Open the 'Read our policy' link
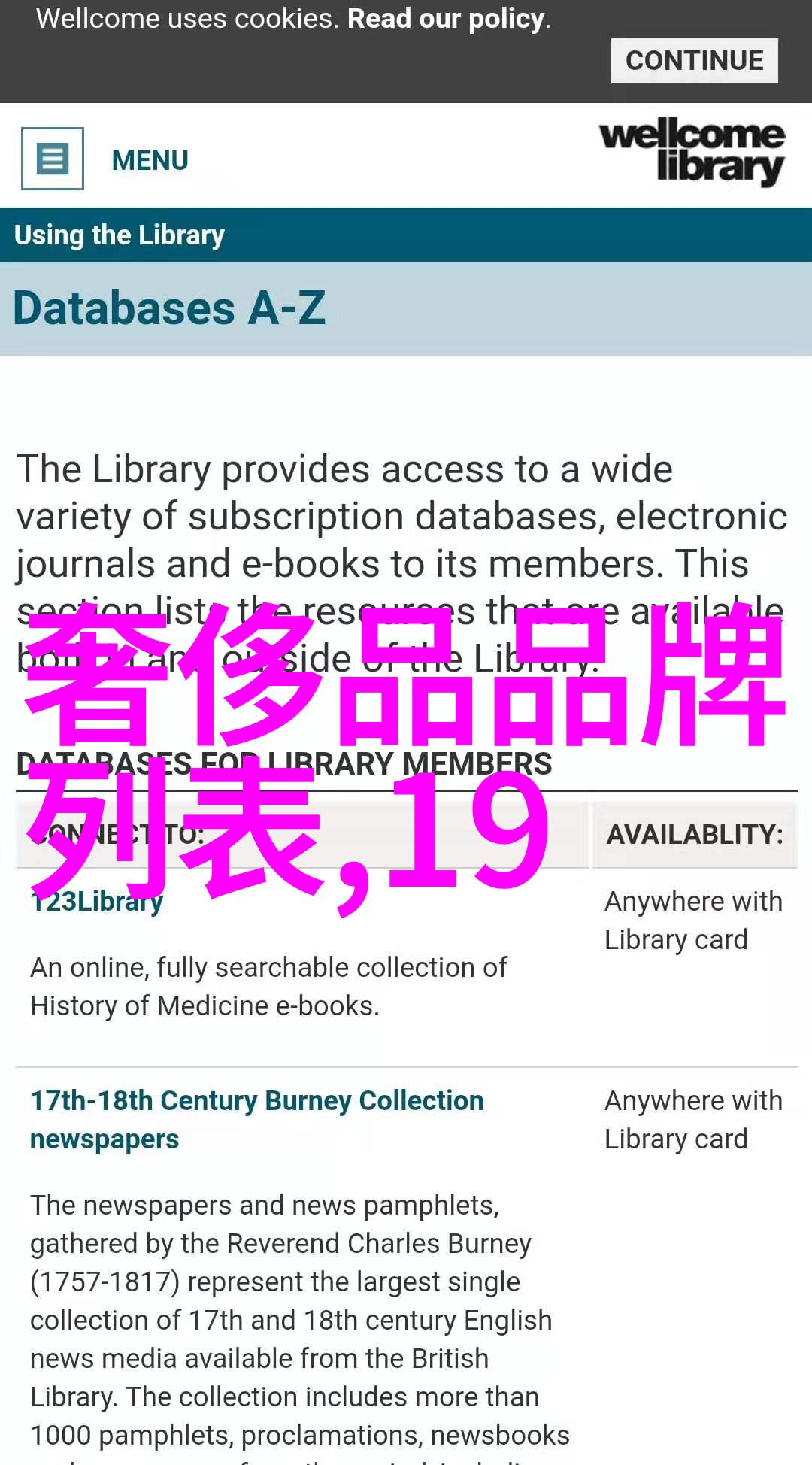812x1465 pixels. (x=447, y=19)
